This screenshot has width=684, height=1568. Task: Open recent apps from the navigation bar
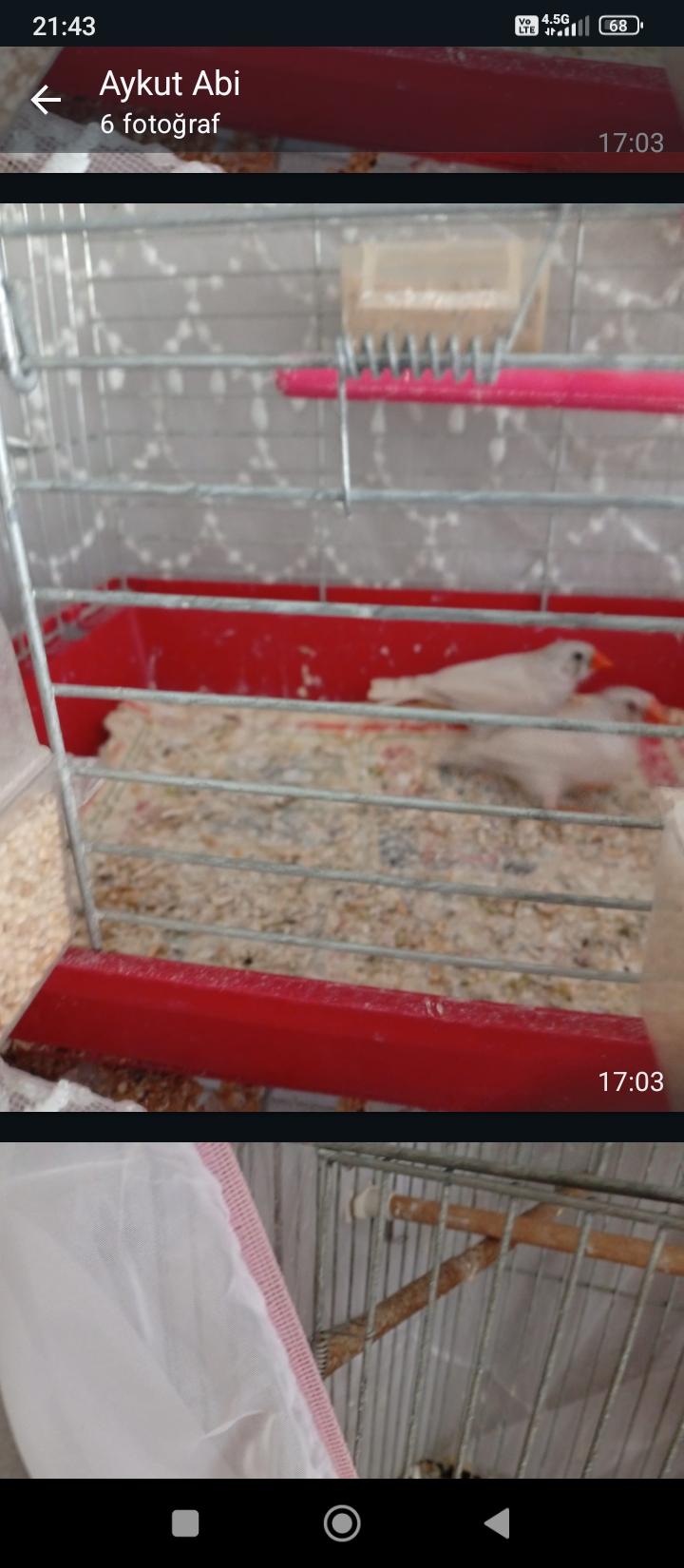pyautogui.click(x=185, y=1523)
